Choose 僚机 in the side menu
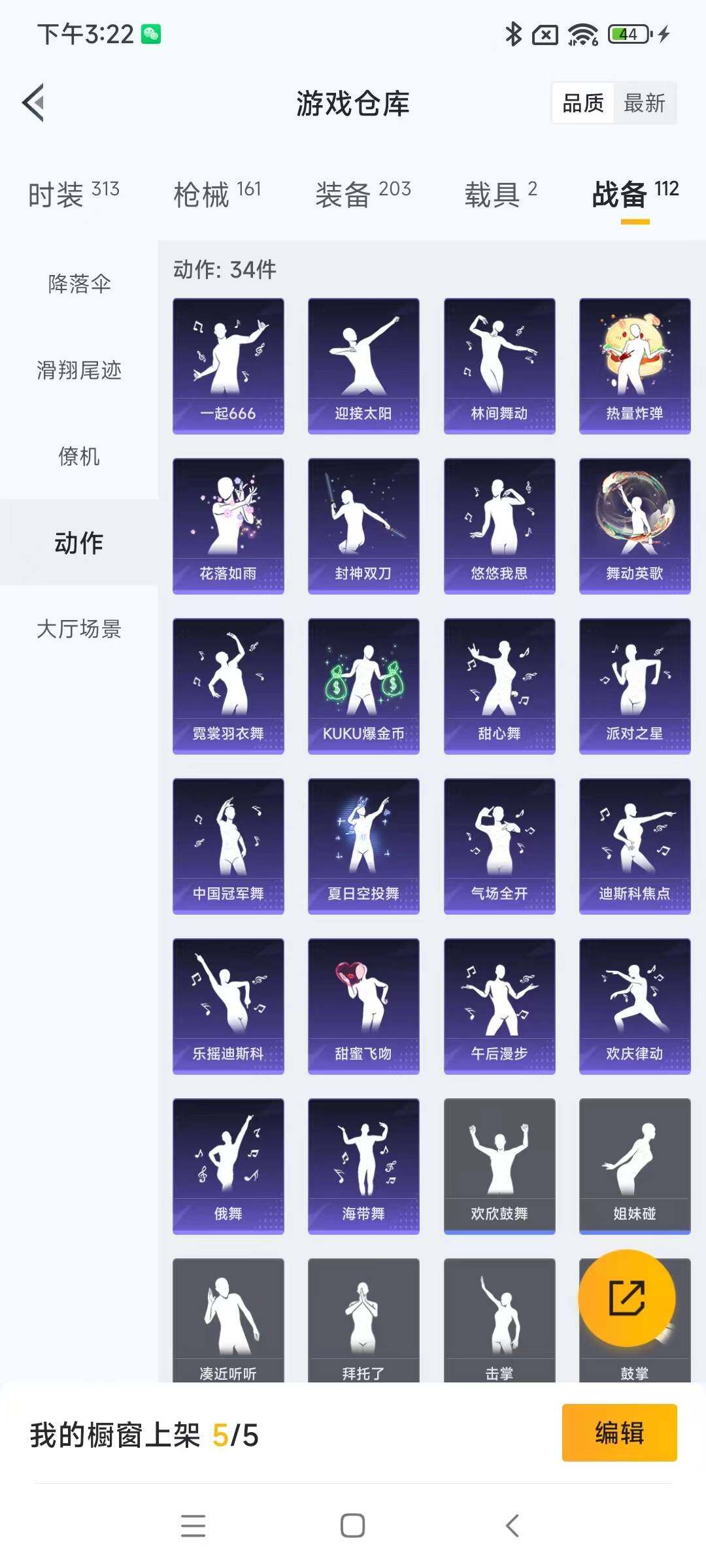Image resolution: width=706 pixels, height=1568 pixels. click(79, 457)
